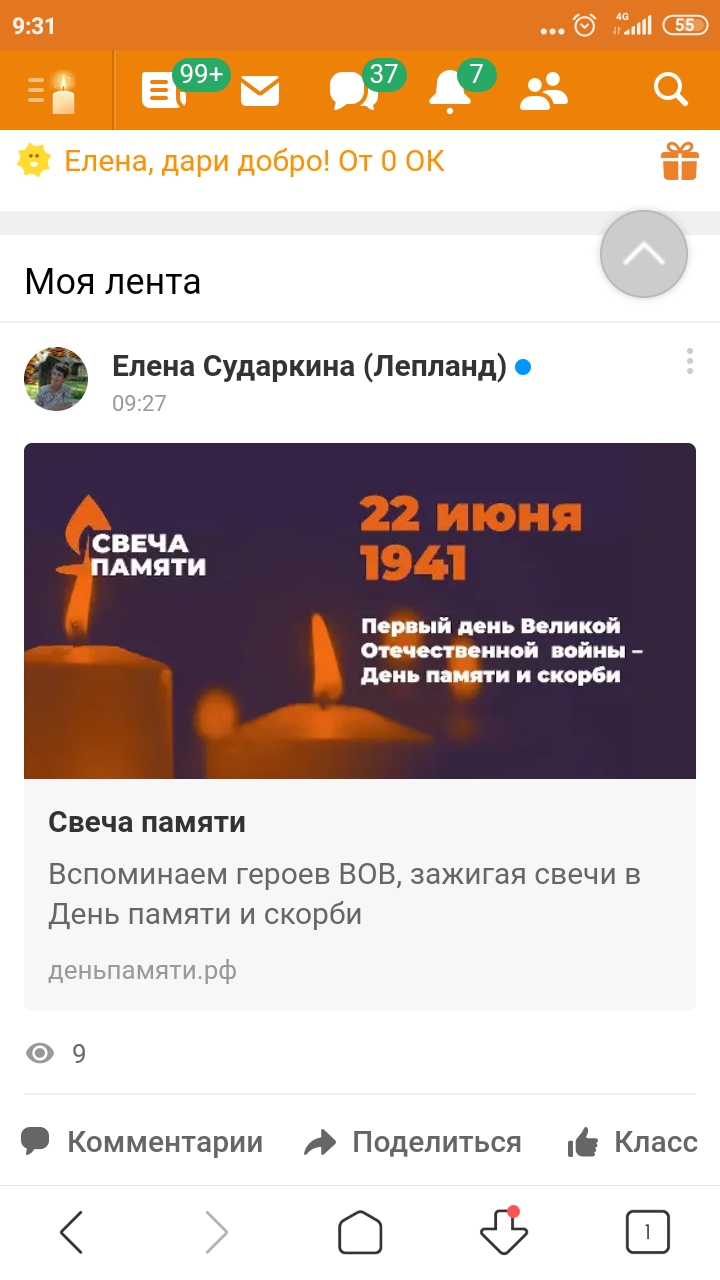Open the gift box icon
720x1280 pixels.
(679, 161)
